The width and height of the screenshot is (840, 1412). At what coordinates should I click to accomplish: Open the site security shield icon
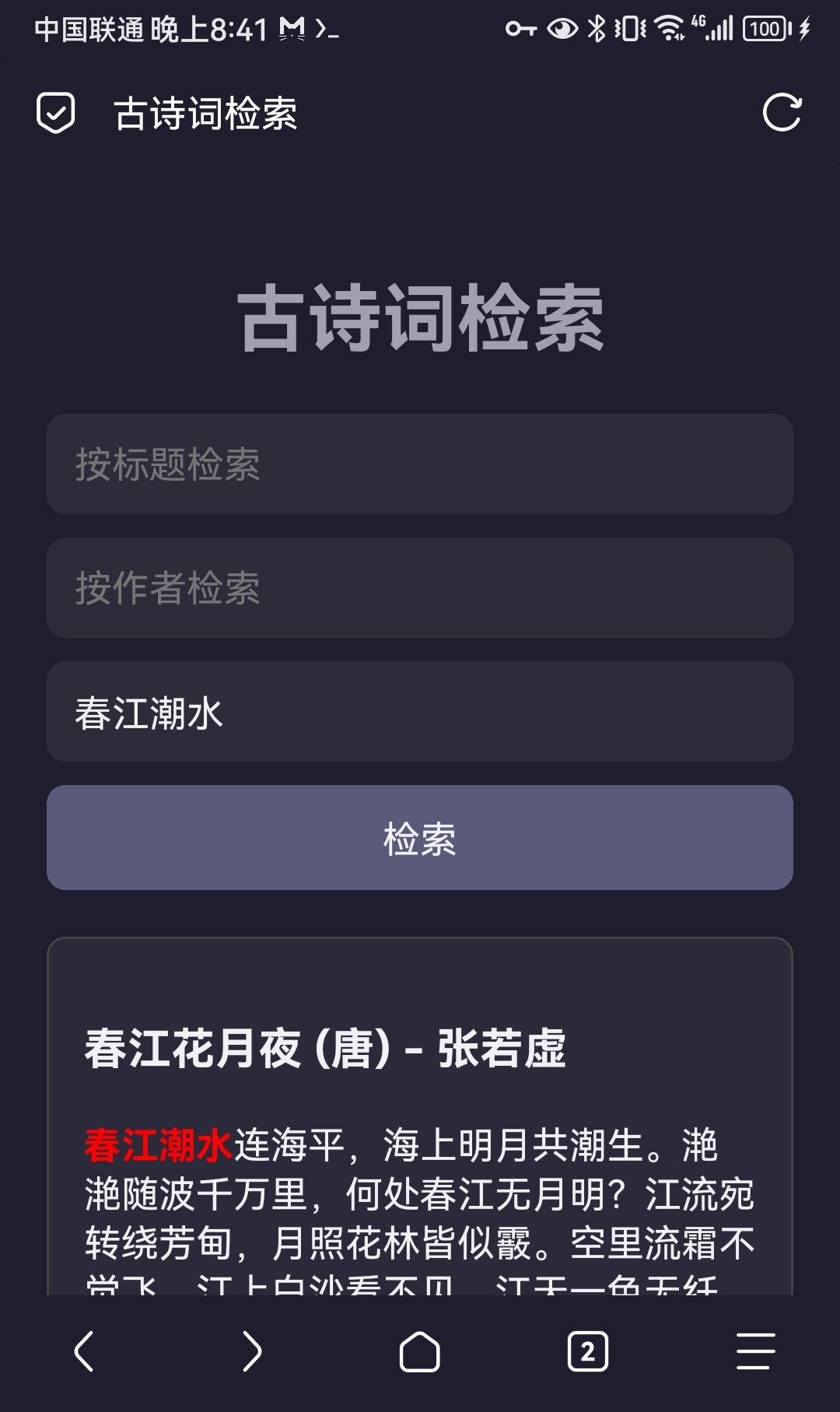point(56,113)
